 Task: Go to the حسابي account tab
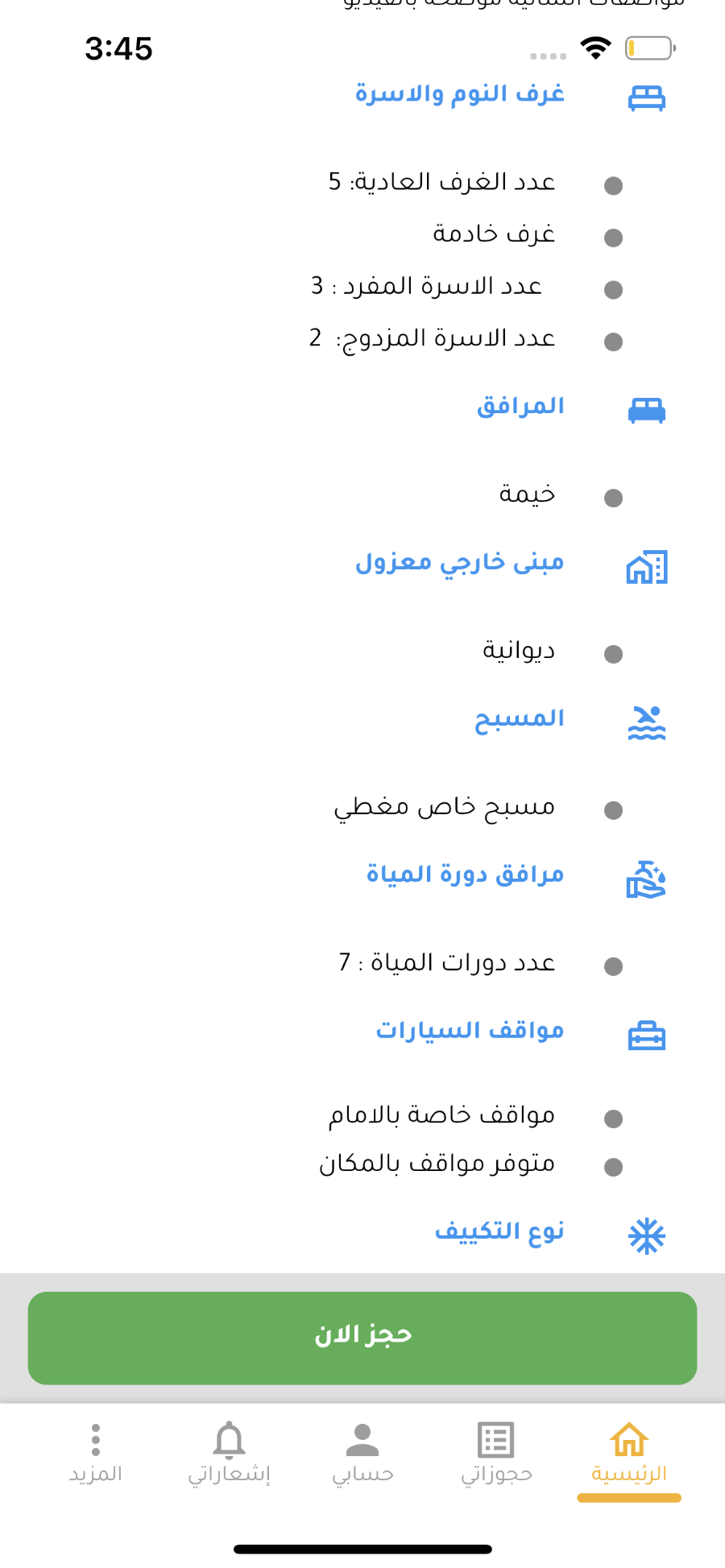[x=362, y=1454]
